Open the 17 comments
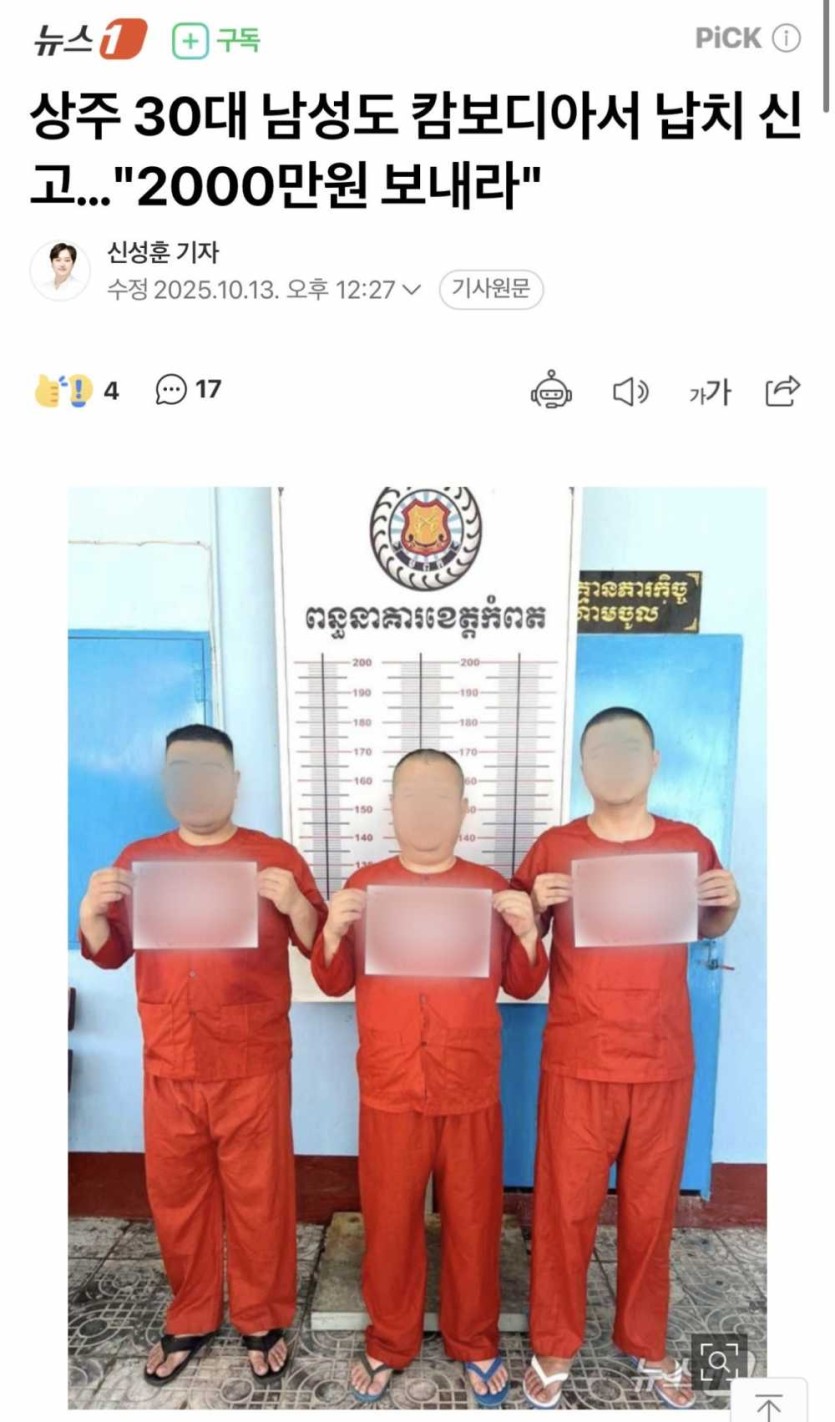The image size is (835, 1422). coord(188,390)
